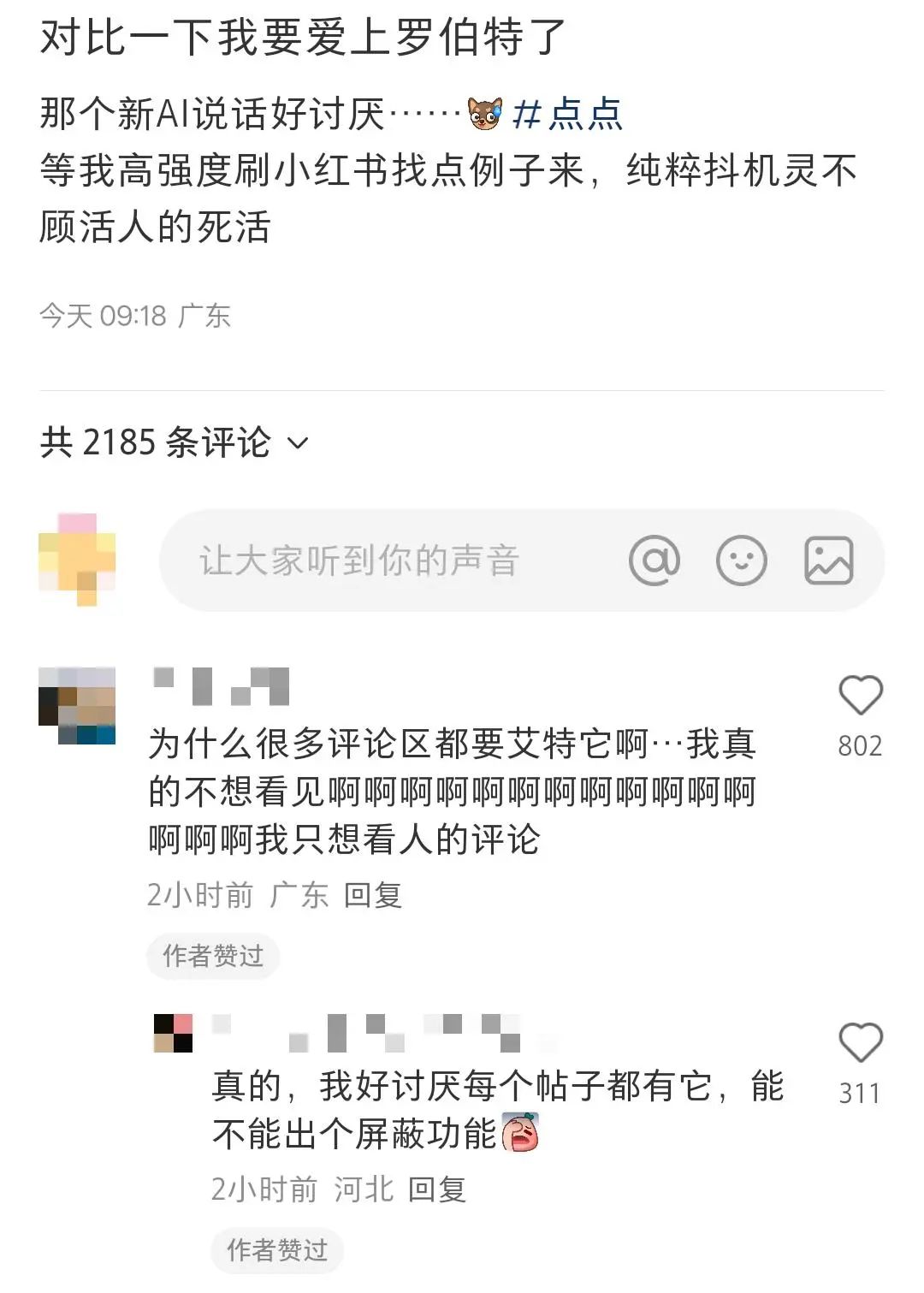The height and width of the screenshot is (1293, 924).
Task: Open the emoji picker icon
Action: click(741, 561)
